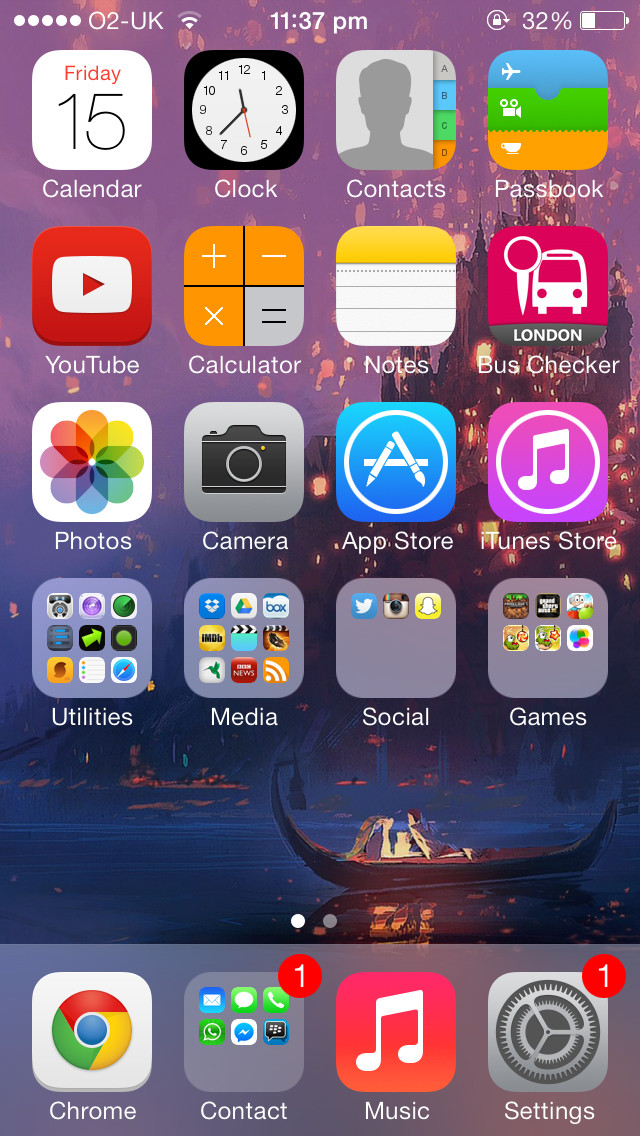Open the Media folder
The width and height of the screenshot is (640, 1136).
(x=244, y=638)
